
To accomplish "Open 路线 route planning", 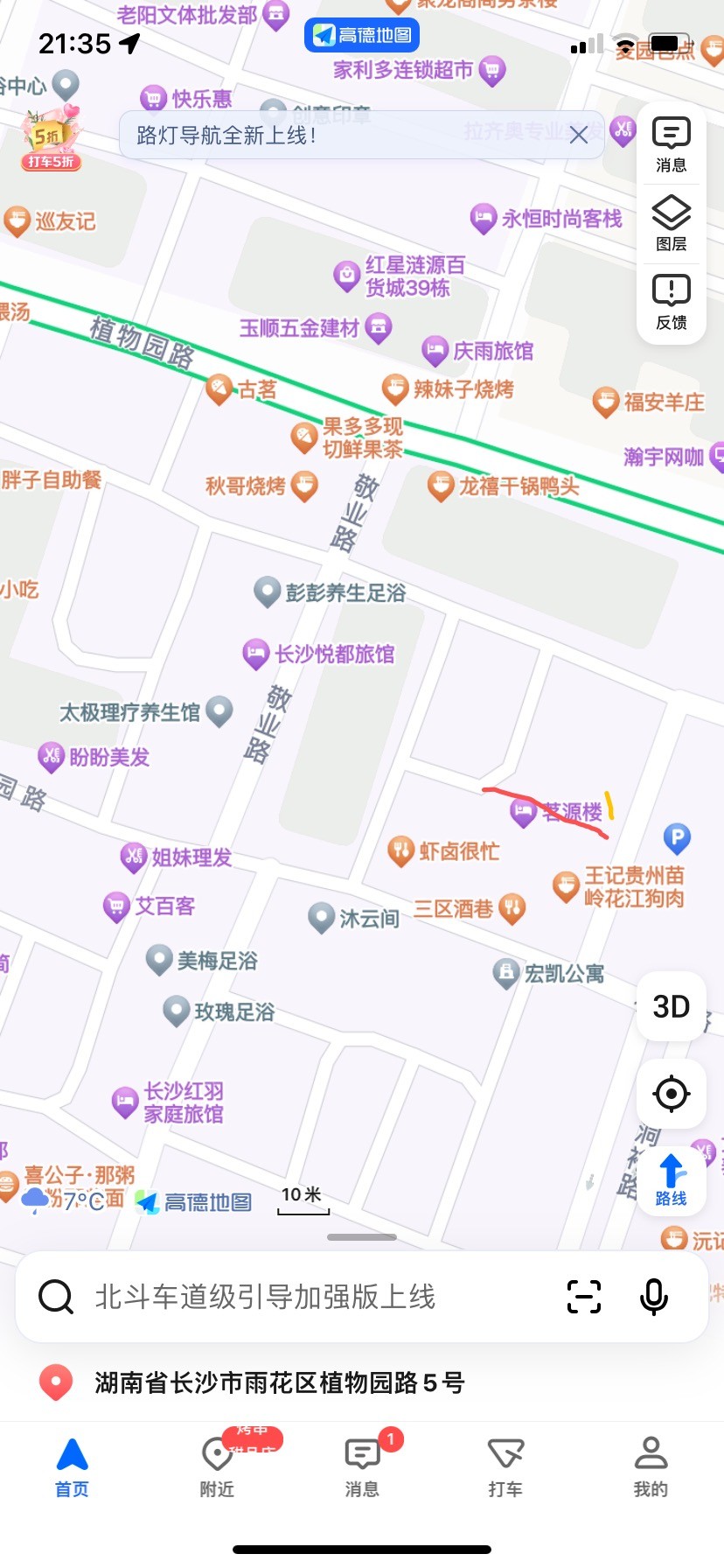I will coord(672,1180).
